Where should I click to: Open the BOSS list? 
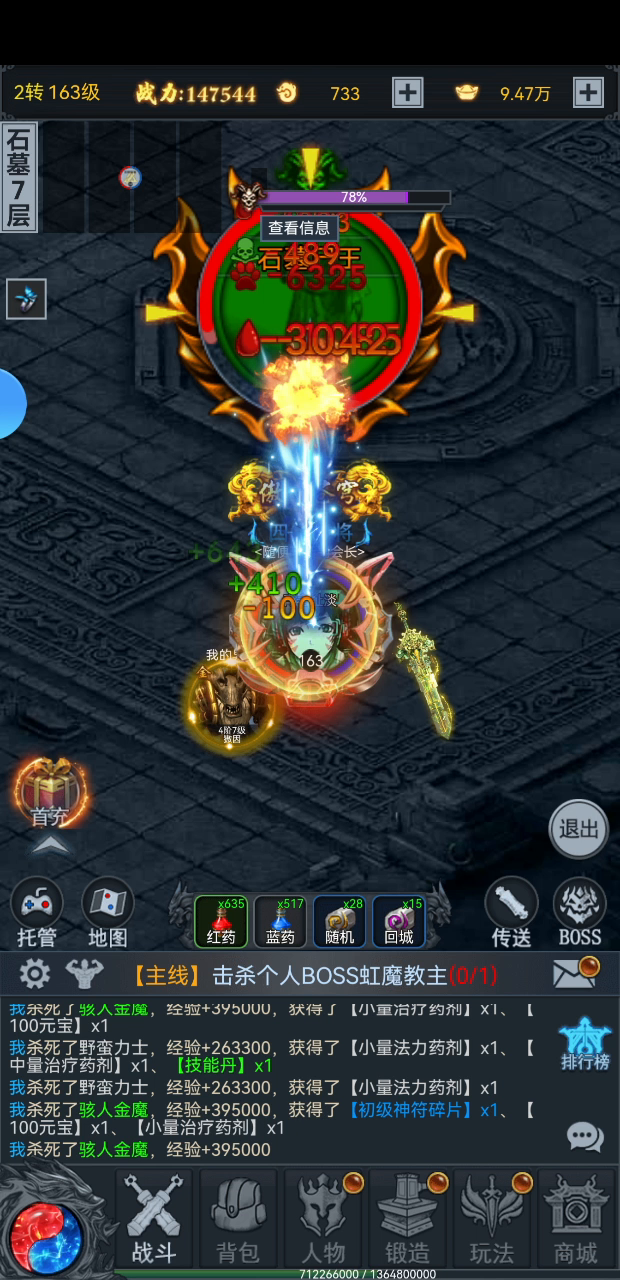[x=580, y=913]
